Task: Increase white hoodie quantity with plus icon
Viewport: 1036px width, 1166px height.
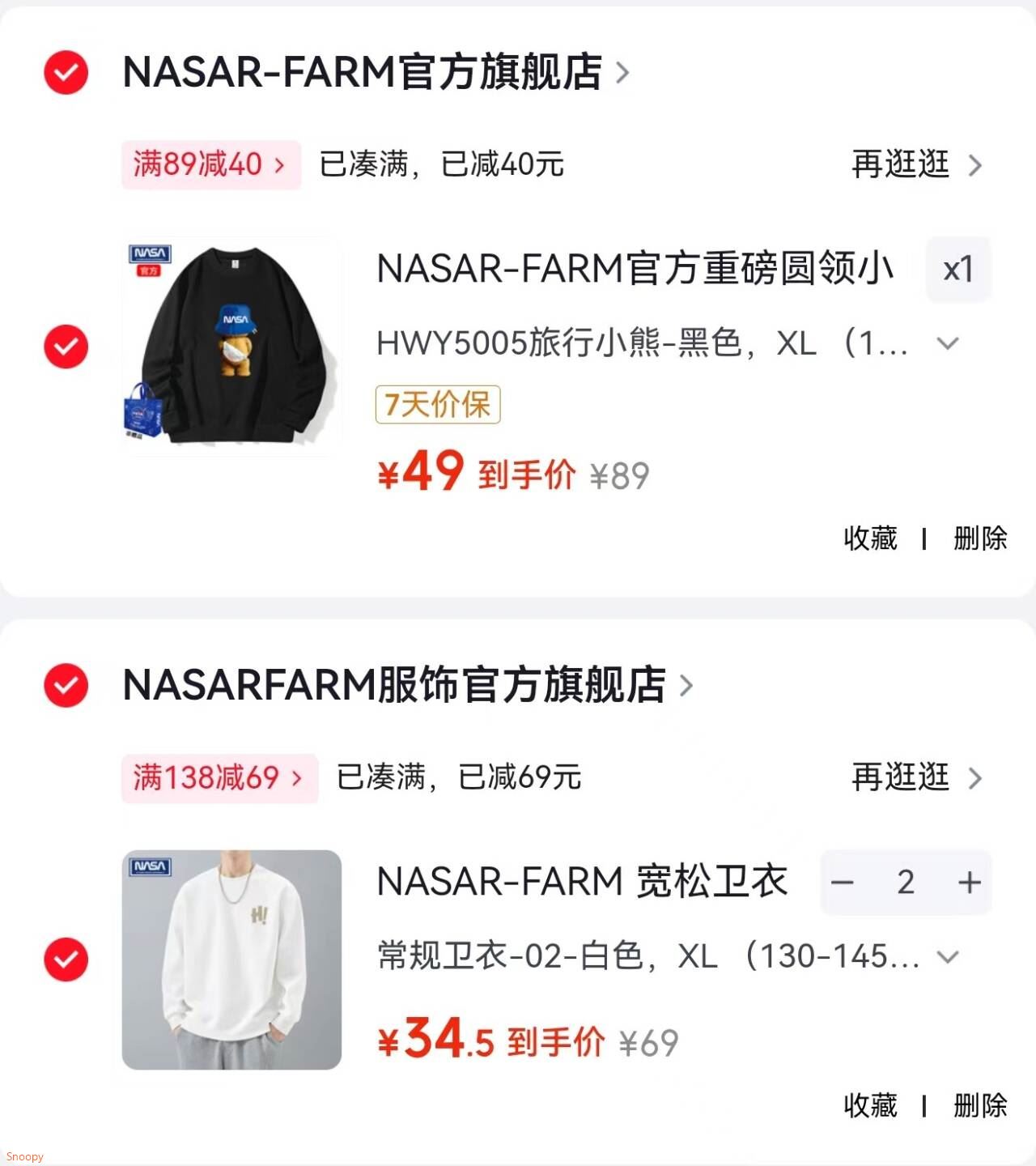Action: (968, 883)
